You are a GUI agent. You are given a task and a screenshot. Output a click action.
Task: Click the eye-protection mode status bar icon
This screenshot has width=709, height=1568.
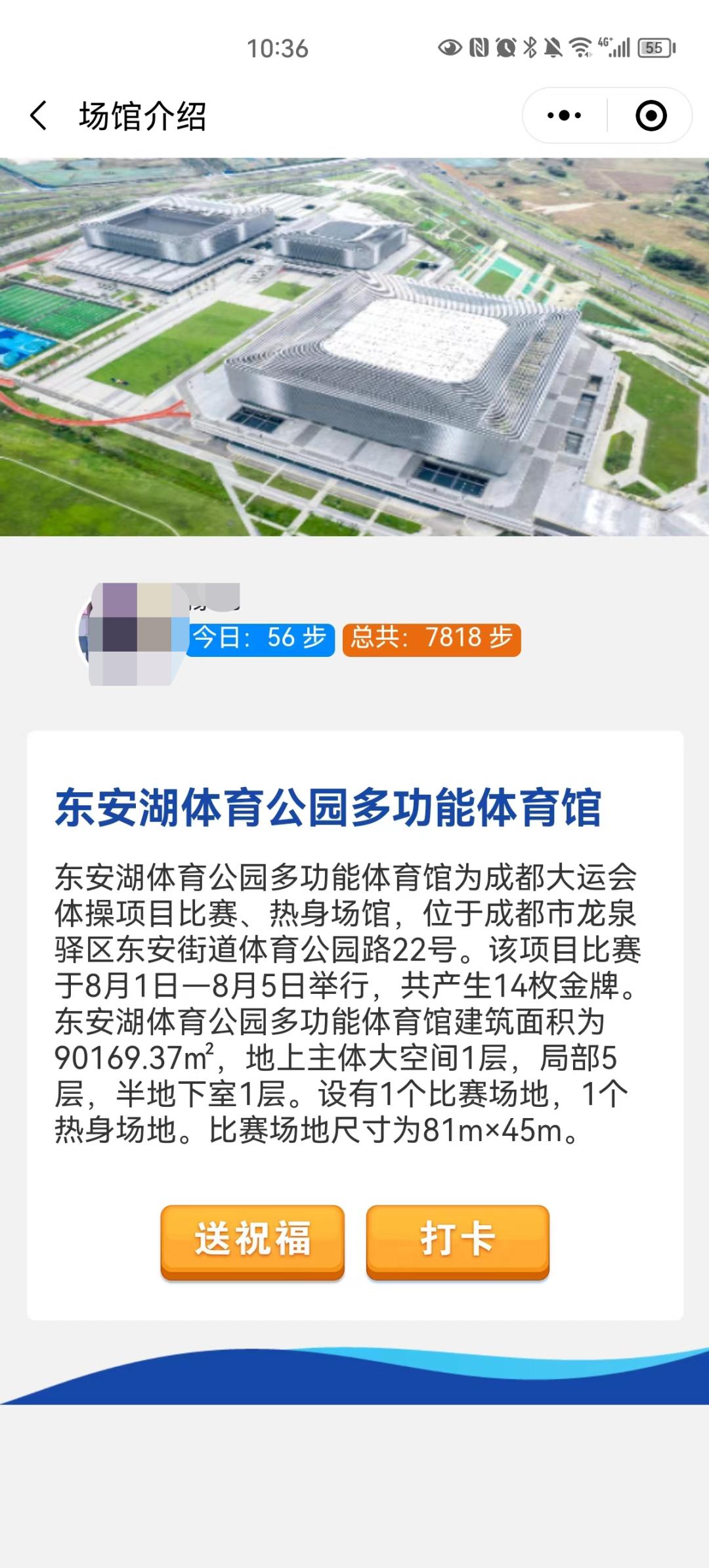[x=449, y=47]
